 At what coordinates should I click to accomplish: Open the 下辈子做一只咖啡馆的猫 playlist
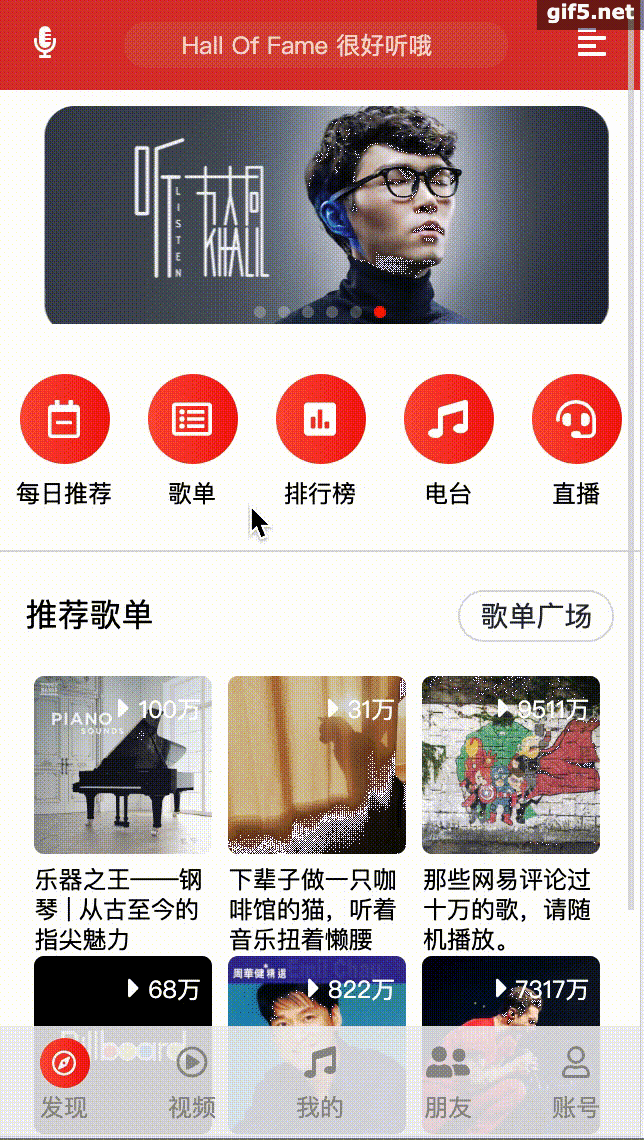(317, 765)
